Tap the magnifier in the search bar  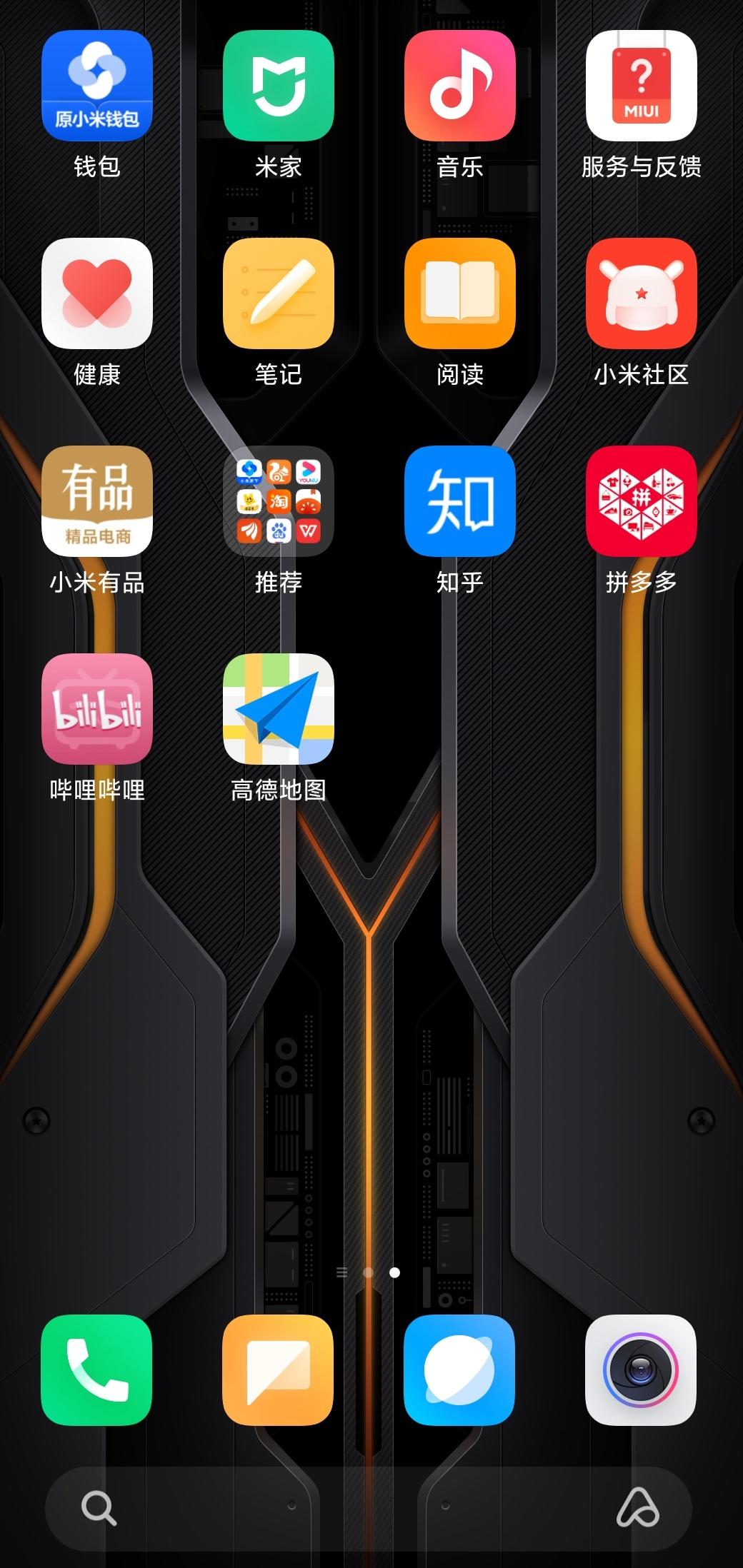[99, 1507]
